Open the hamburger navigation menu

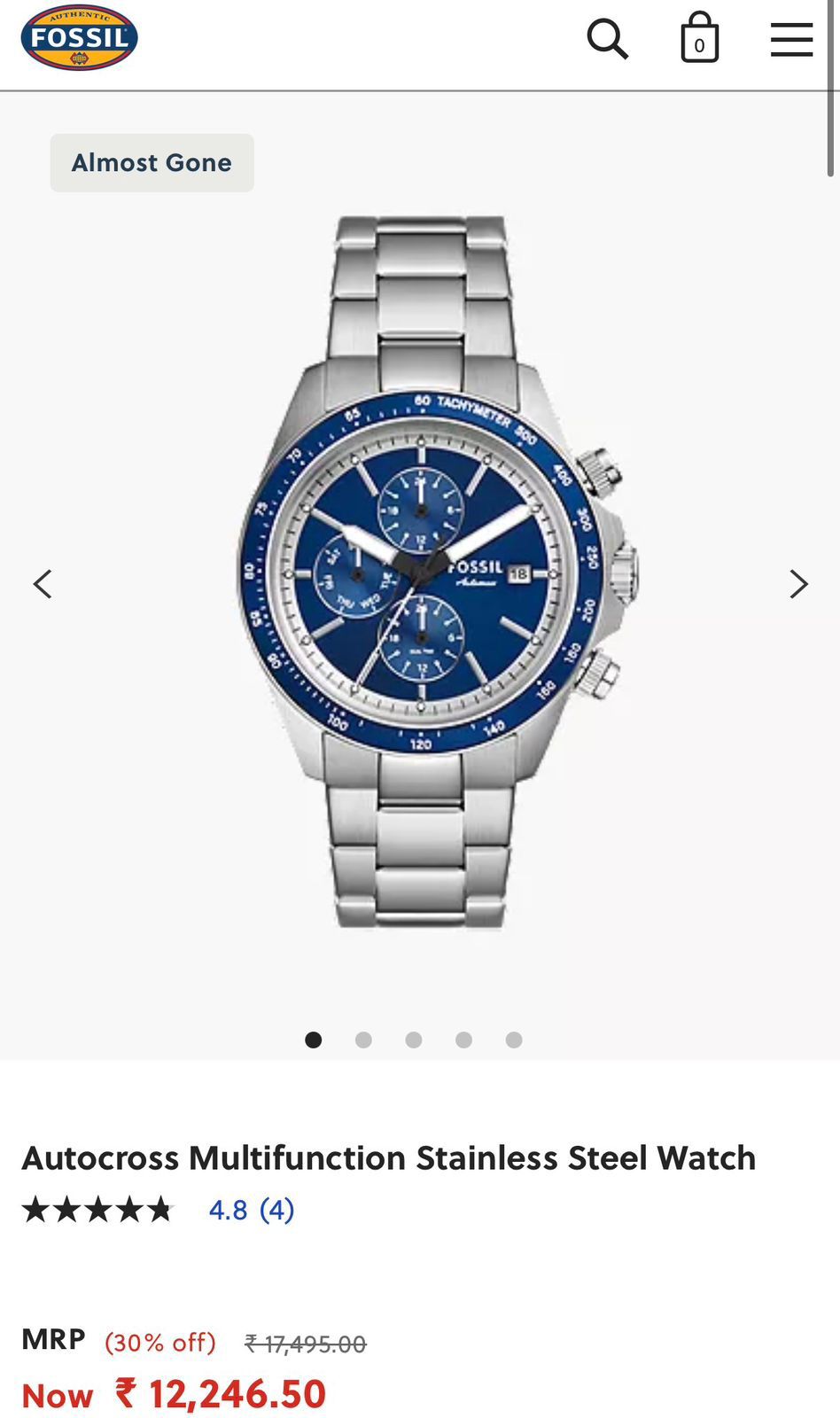(791, 38)
